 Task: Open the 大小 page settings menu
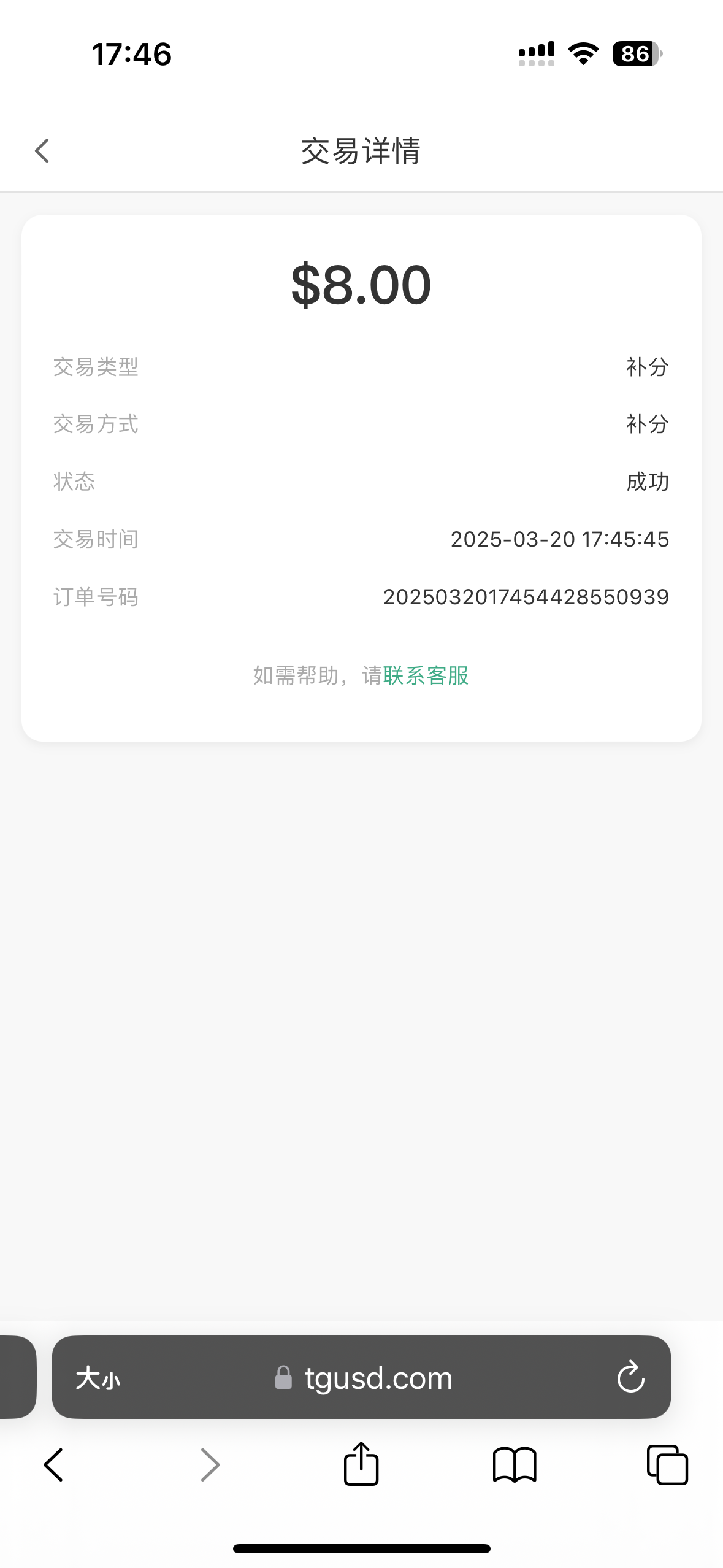click(x=98, y=1378)
